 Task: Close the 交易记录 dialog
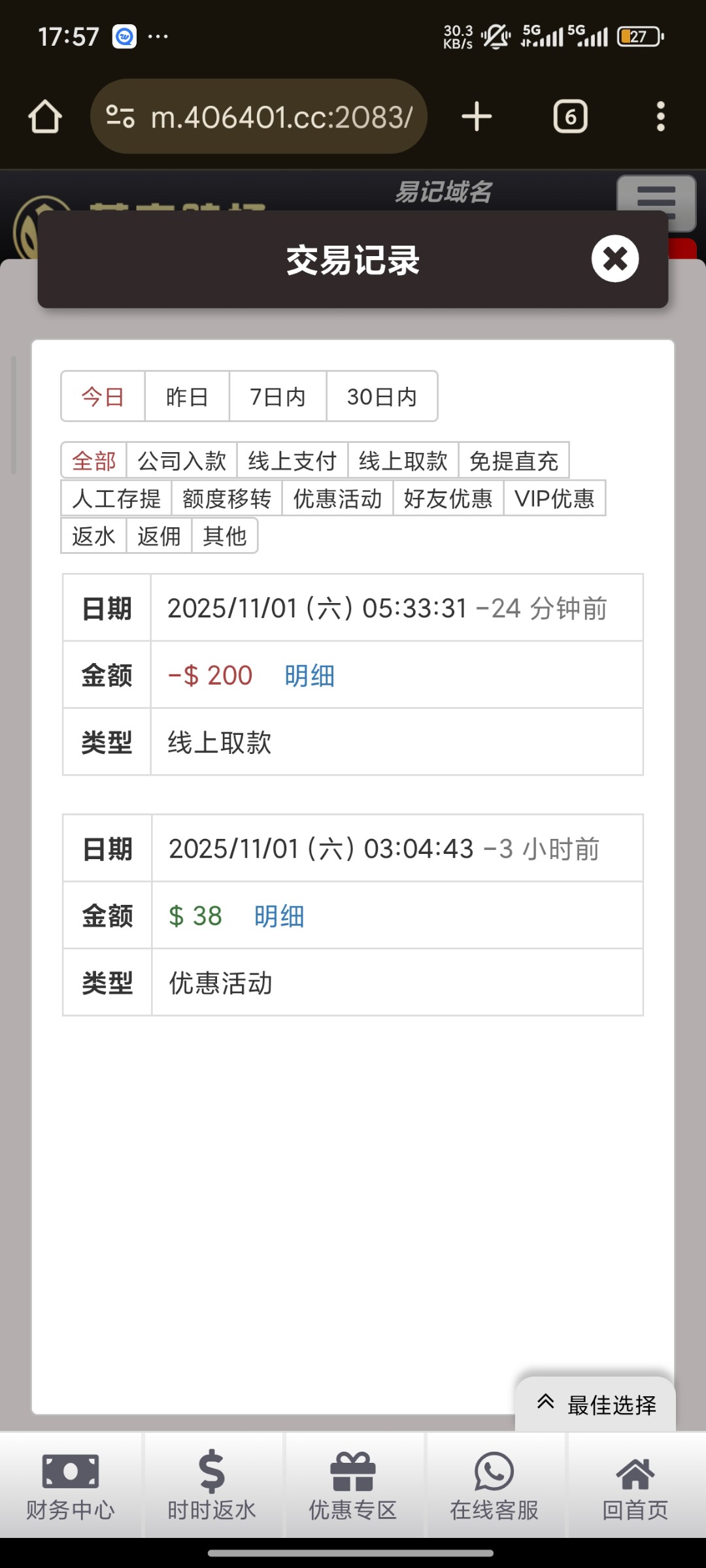coord(614,259)
